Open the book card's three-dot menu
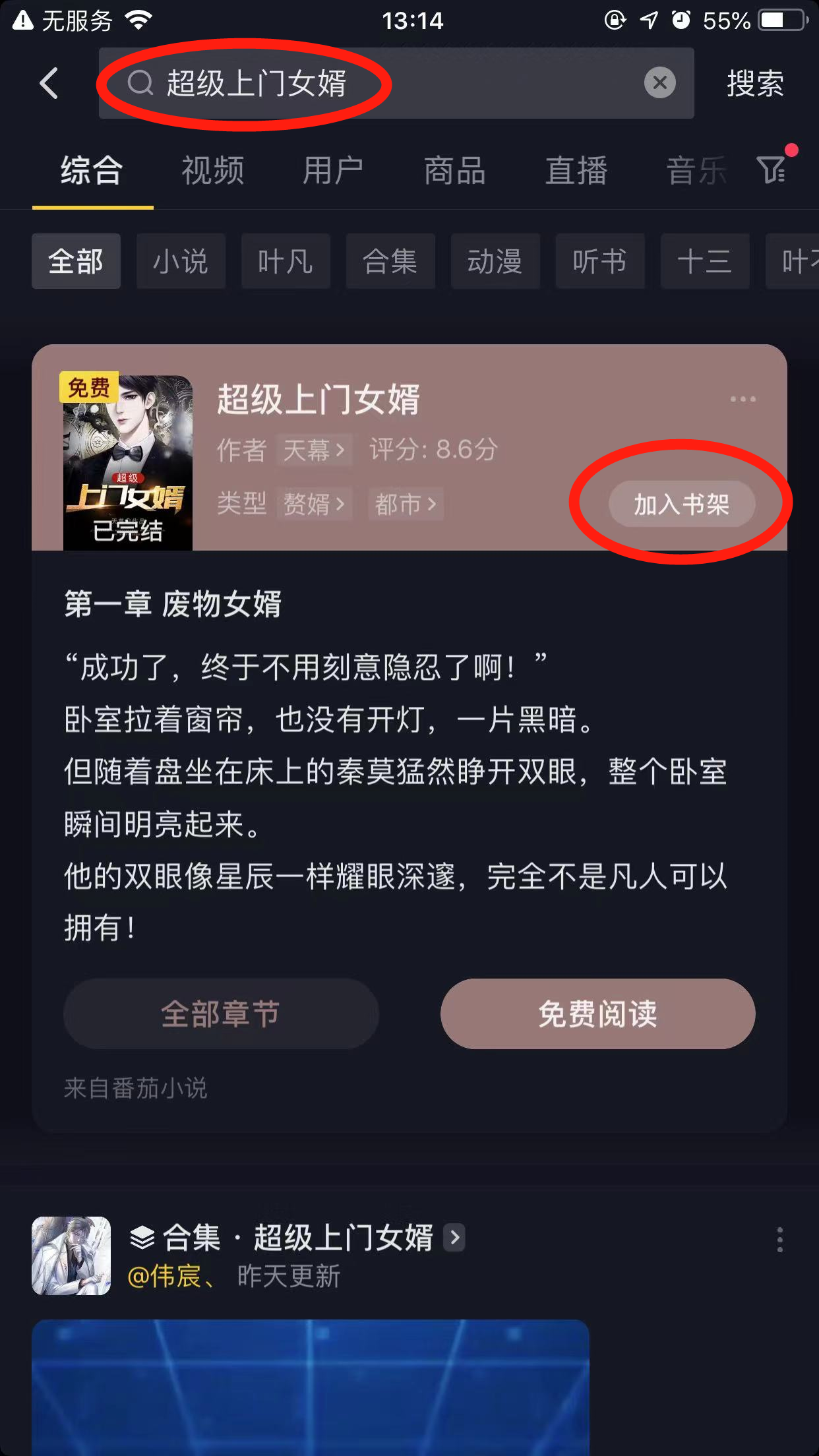Viewport: 819px width, 1456px height. point(743,399)
